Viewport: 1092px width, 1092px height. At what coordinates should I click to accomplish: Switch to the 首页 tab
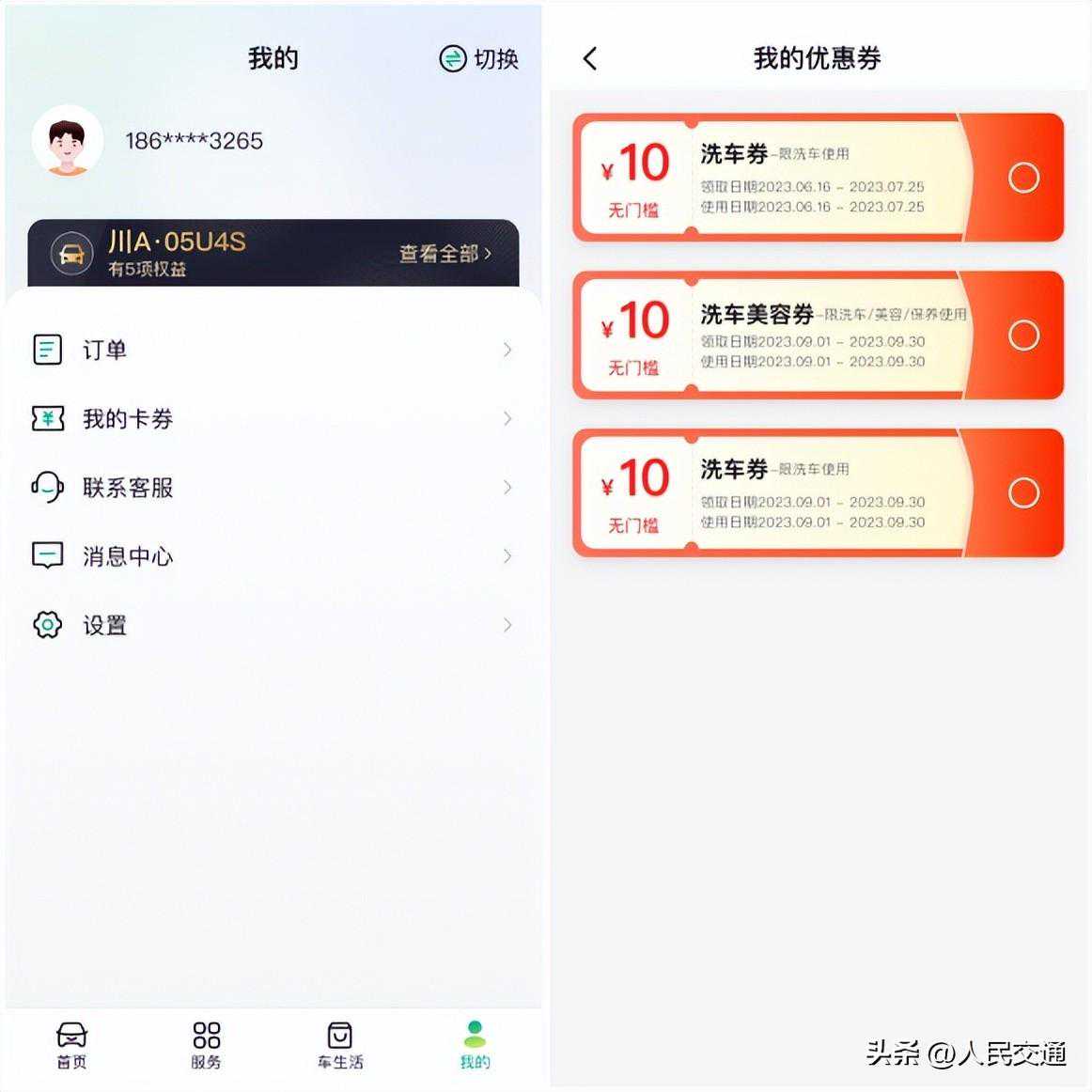[x=71, y=1045]
